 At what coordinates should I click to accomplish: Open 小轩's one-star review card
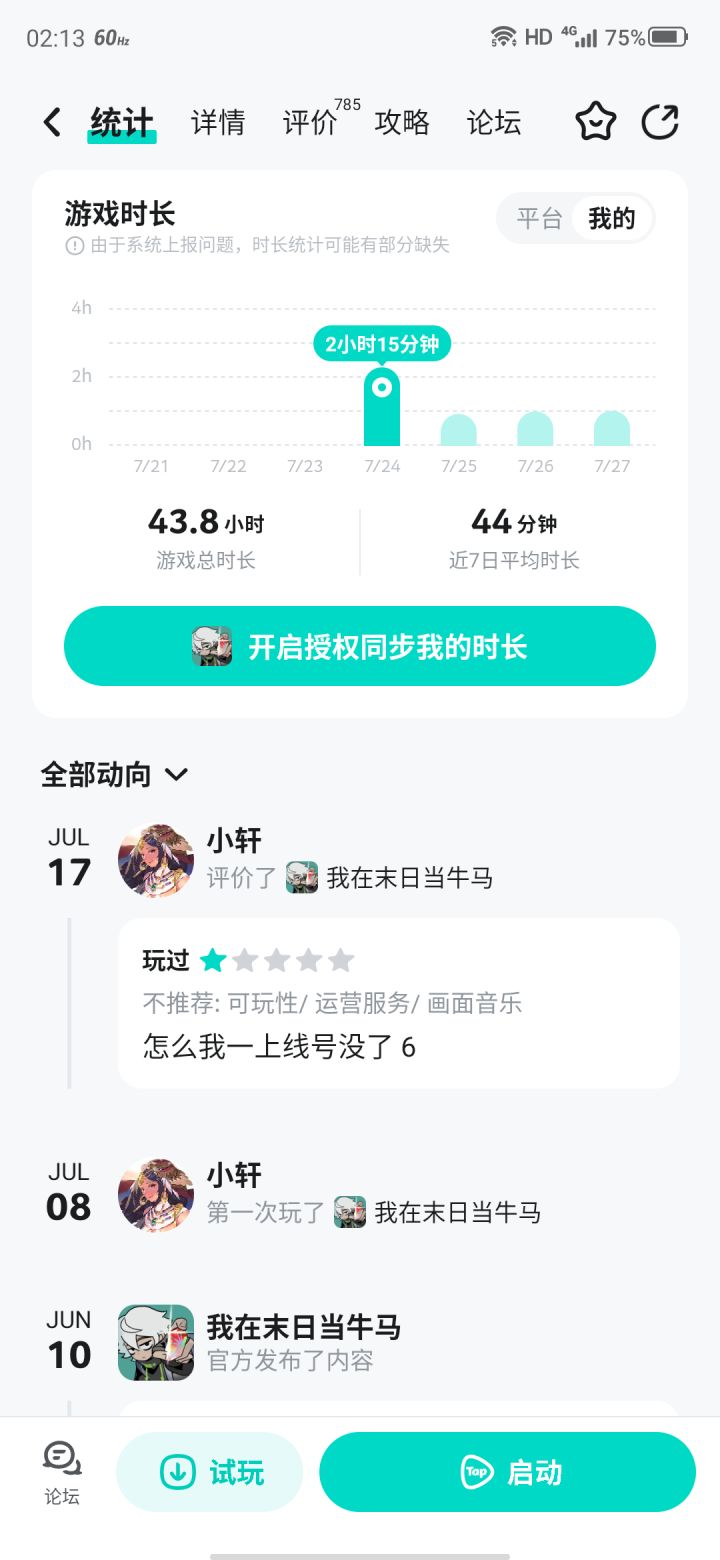tap(398, 1002)
